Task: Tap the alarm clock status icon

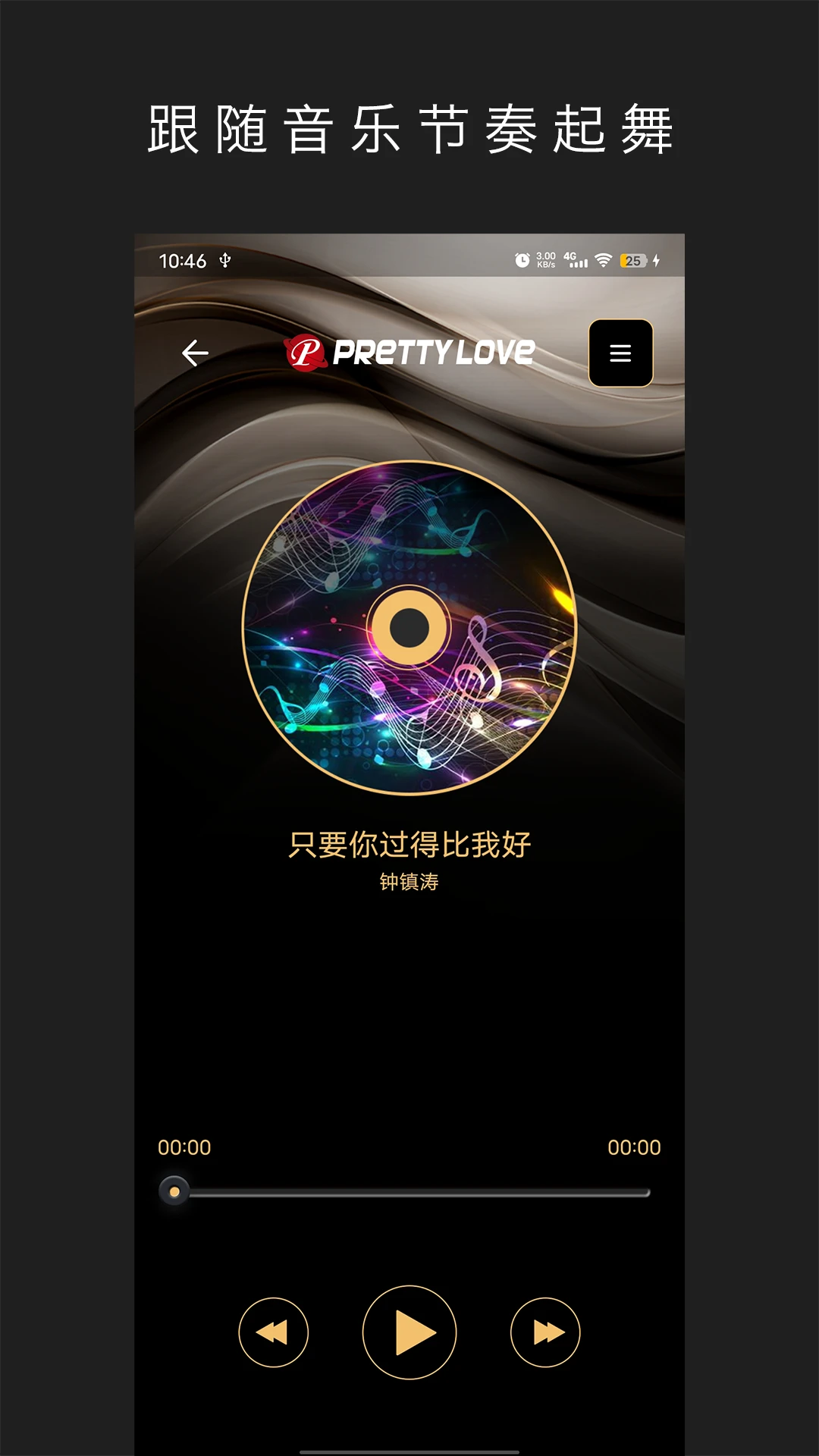Action: pyautogui.click(x=522, y=260)
